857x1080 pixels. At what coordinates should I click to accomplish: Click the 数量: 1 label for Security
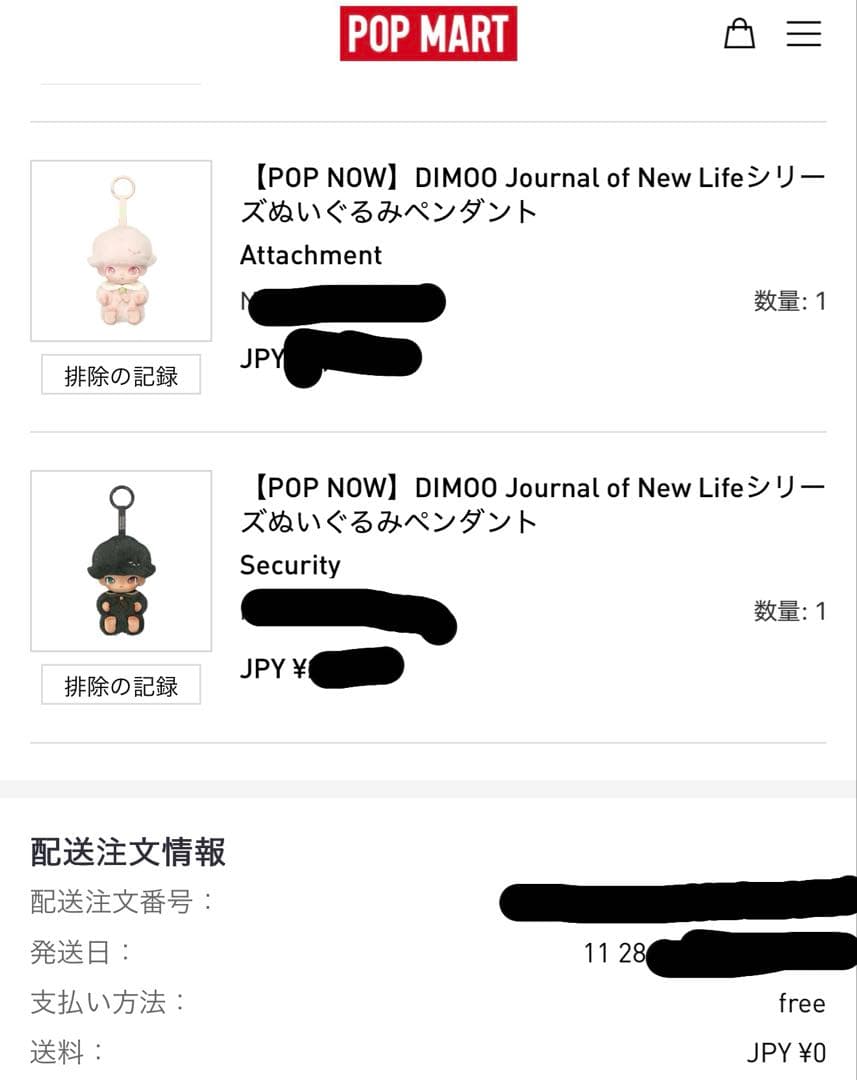788,611
